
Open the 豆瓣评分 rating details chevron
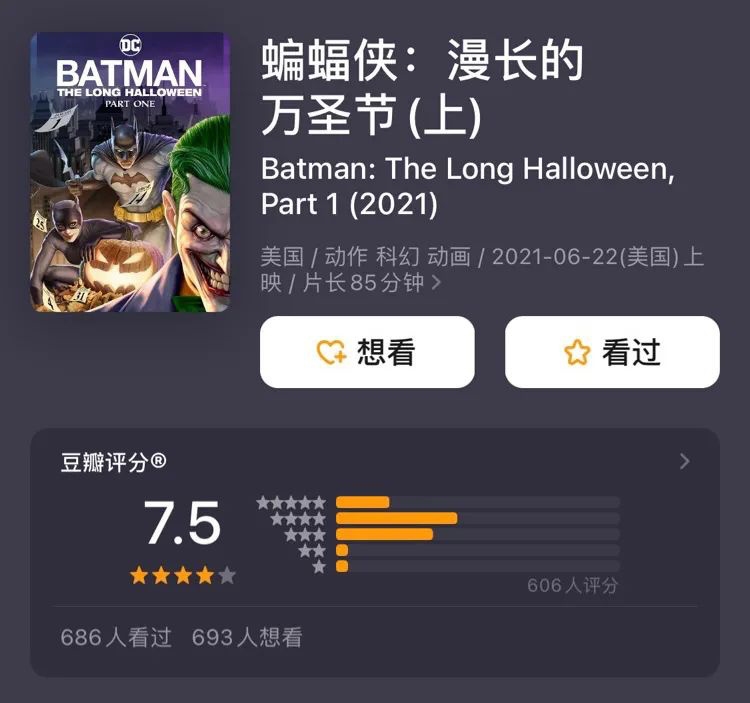(x=685, y=461)
